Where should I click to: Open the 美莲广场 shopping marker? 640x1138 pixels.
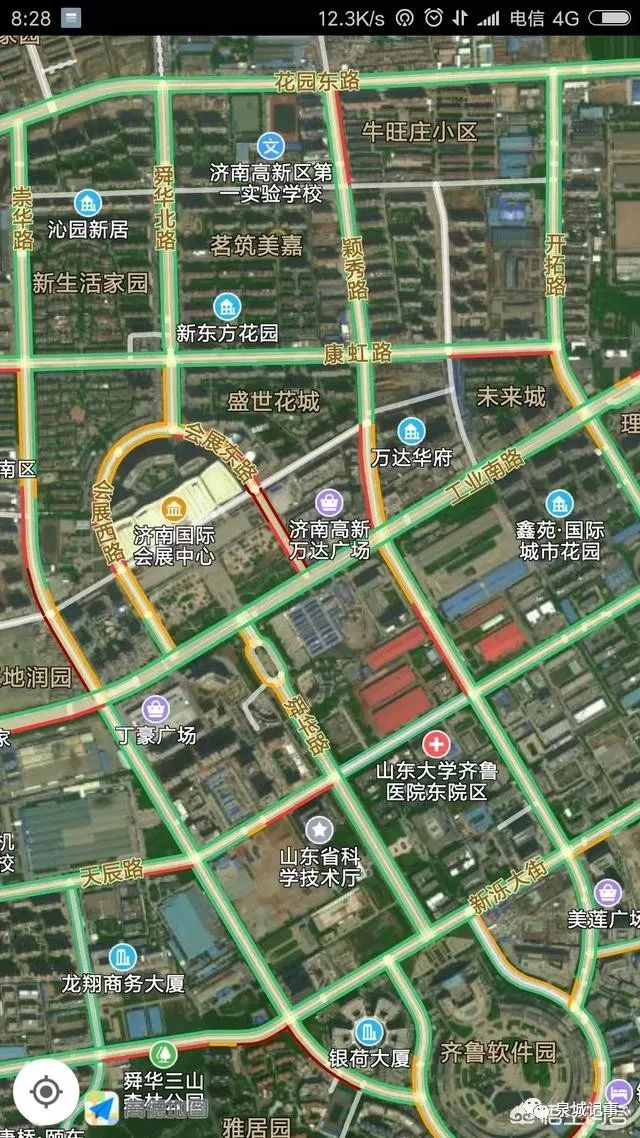(607, 893)
